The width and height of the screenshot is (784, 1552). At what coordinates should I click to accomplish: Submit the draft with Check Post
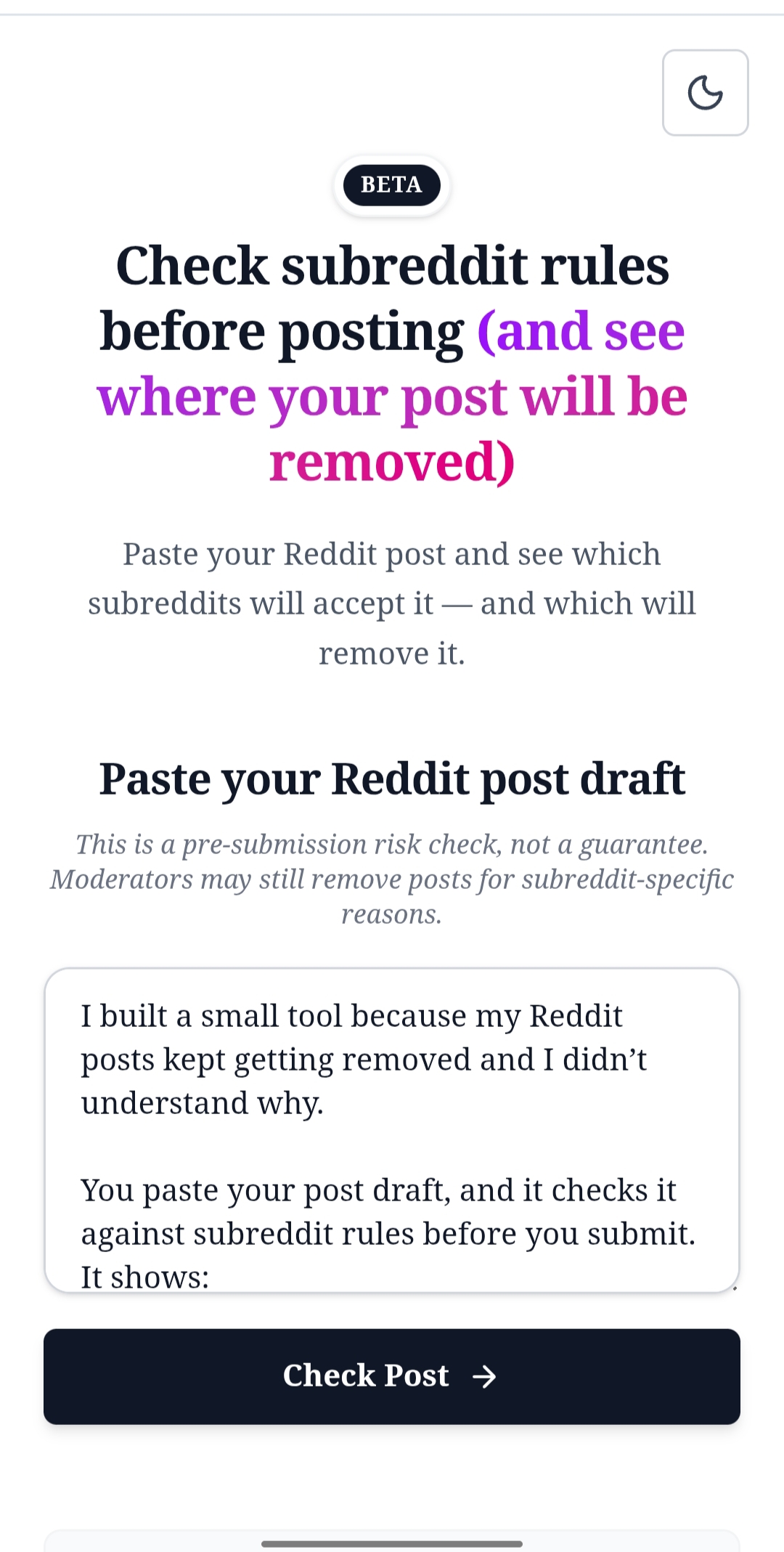pyautogui.click(x=391, y=1376)
